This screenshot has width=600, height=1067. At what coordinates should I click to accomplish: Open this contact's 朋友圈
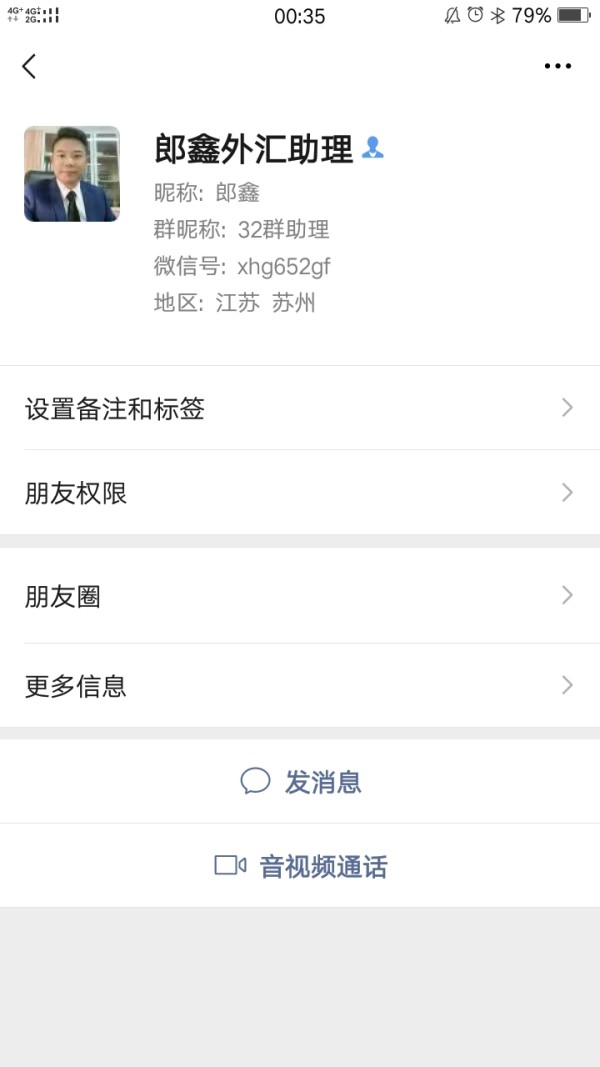point(300,595)
